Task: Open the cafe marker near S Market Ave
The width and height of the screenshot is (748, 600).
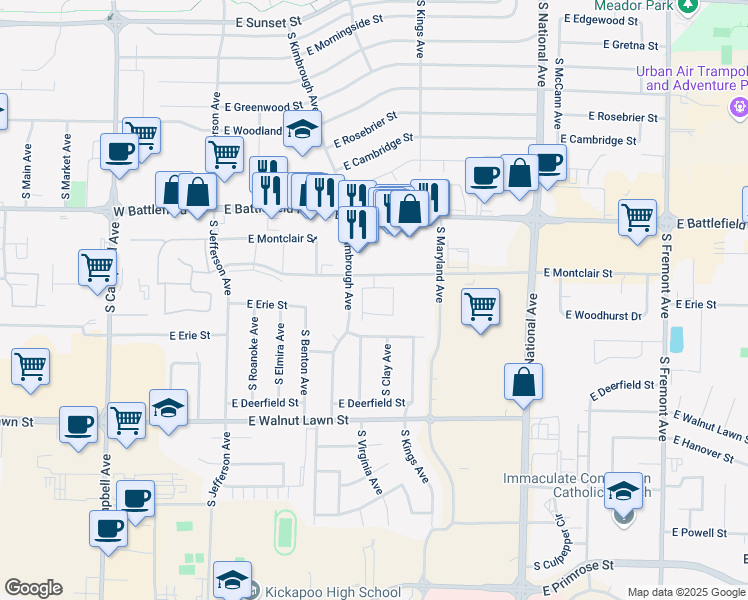Action: point(119,153)
